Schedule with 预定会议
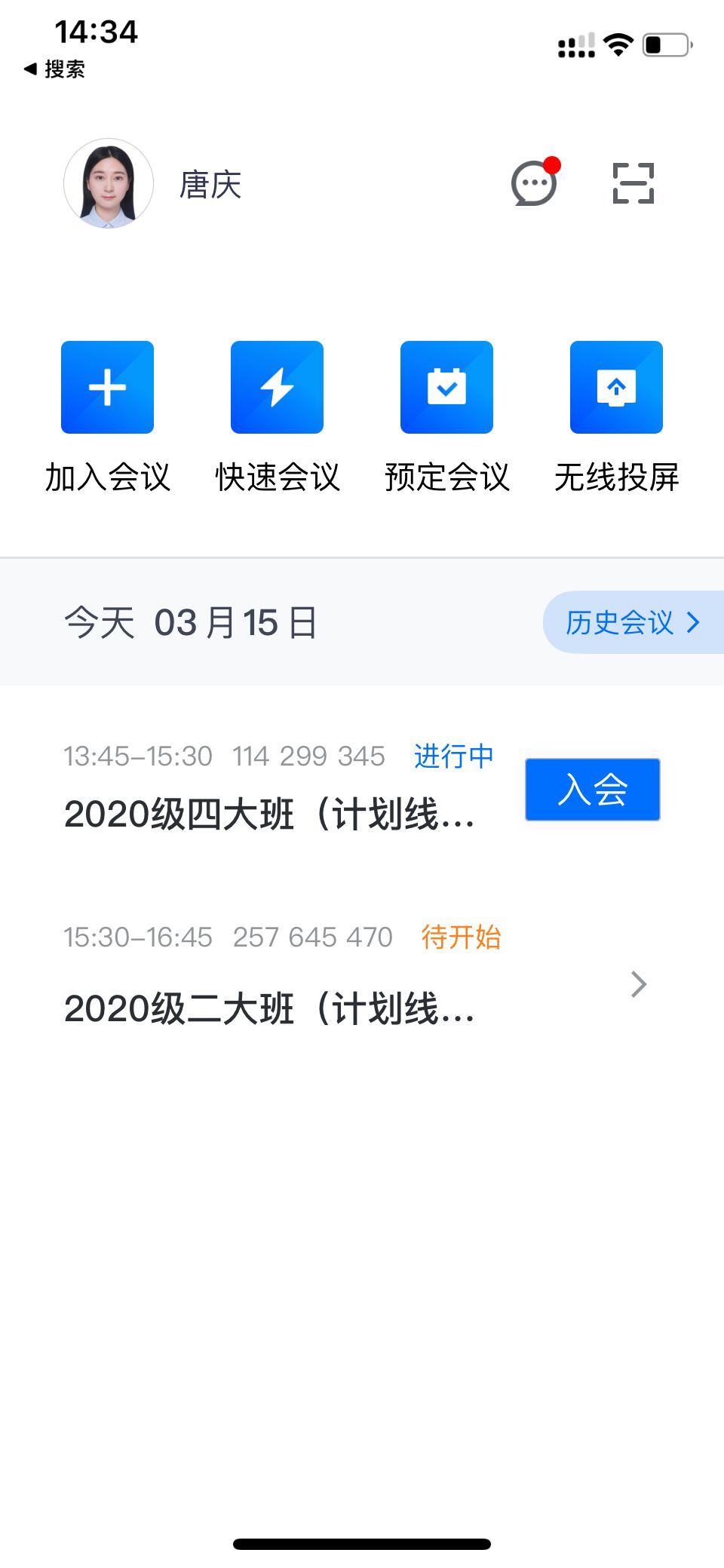Screen dimensions: 724x1568 tap(446, 388)
